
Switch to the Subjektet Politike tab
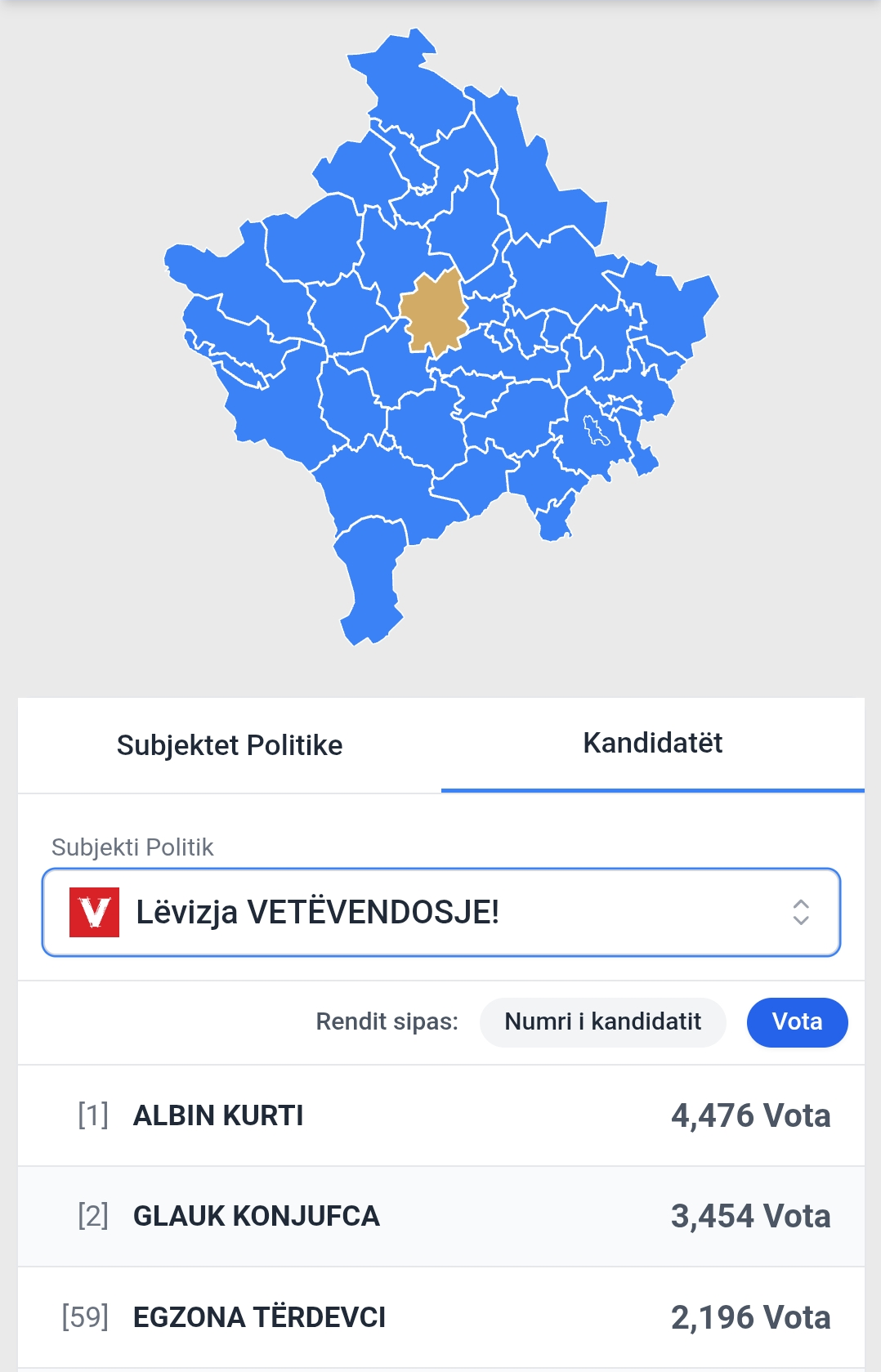230,745
